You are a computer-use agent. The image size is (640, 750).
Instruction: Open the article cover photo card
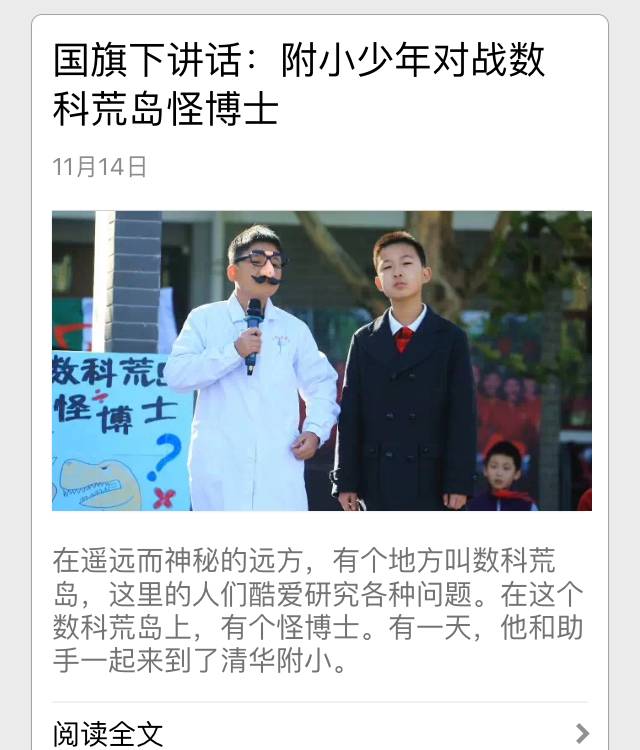point(321,360)
